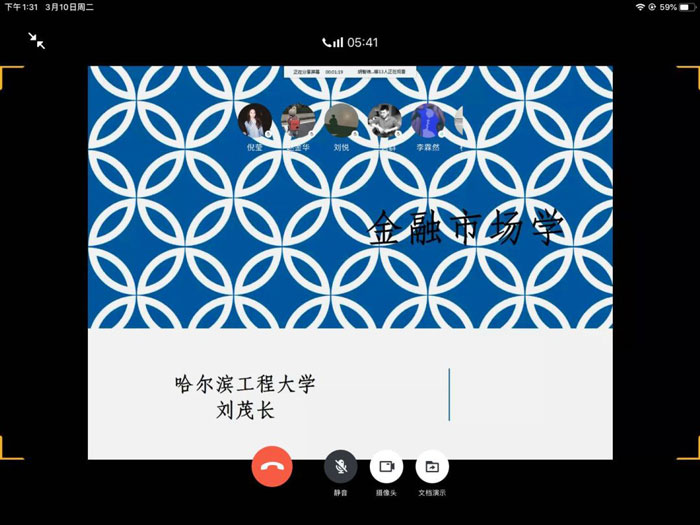Image resolution: width=700 pixels, height=525 pixels.
Task: Toggle the 摄像头 camera button
Action: tap(386, 467)
